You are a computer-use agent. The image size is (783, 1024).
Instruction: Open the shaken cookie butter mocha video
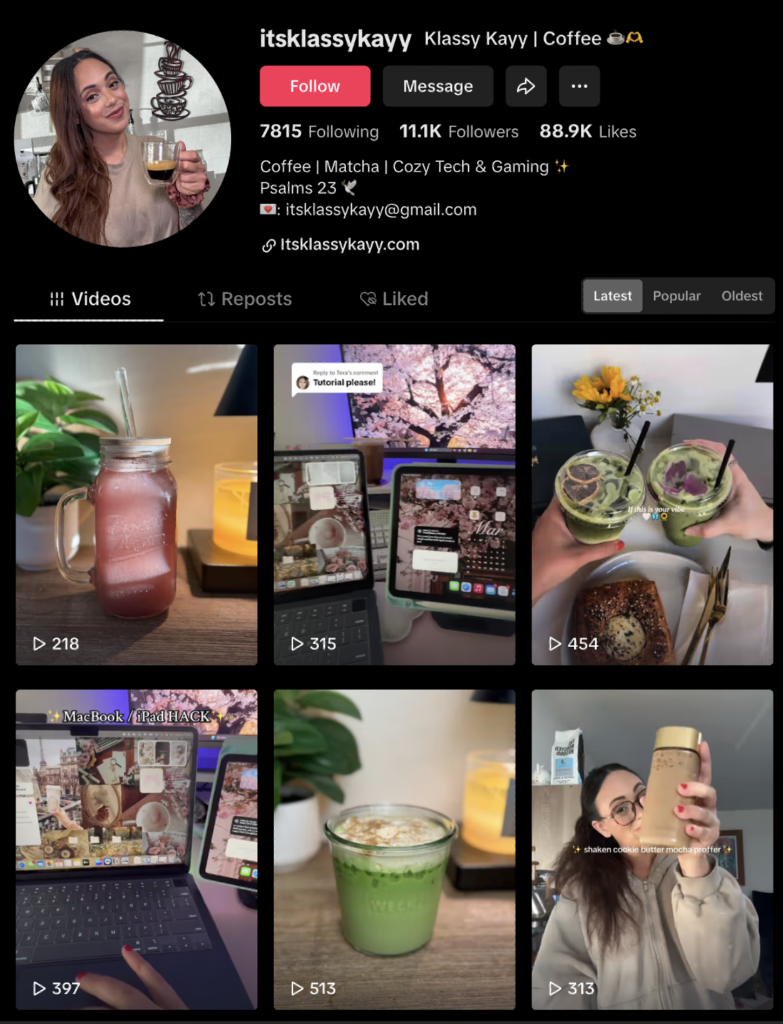point(652,850)
